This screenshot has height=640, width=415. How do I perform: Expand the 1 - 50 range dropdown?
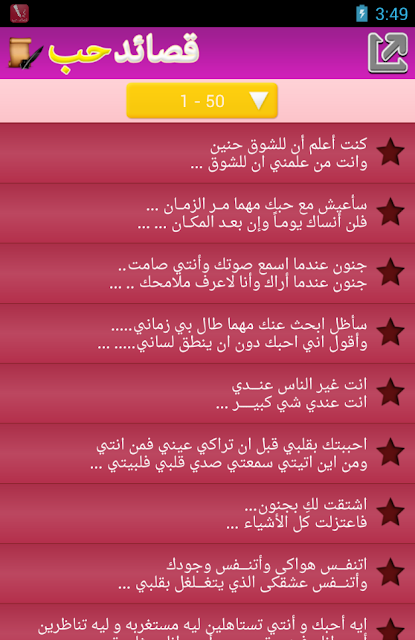tap(202, 101)
